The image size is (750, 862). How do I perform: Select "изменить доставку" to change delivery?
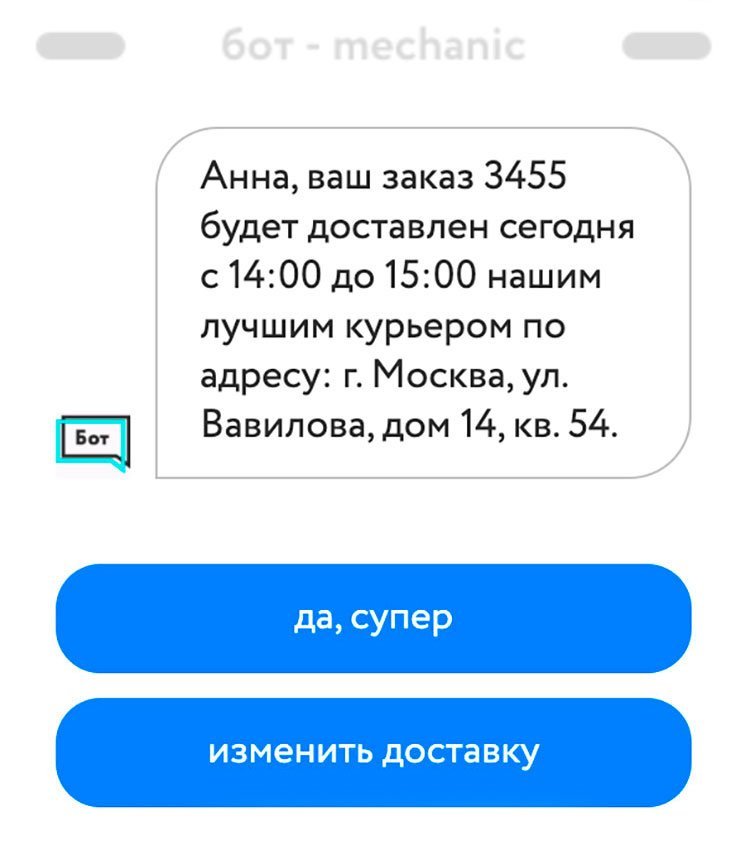coord(373,752)
